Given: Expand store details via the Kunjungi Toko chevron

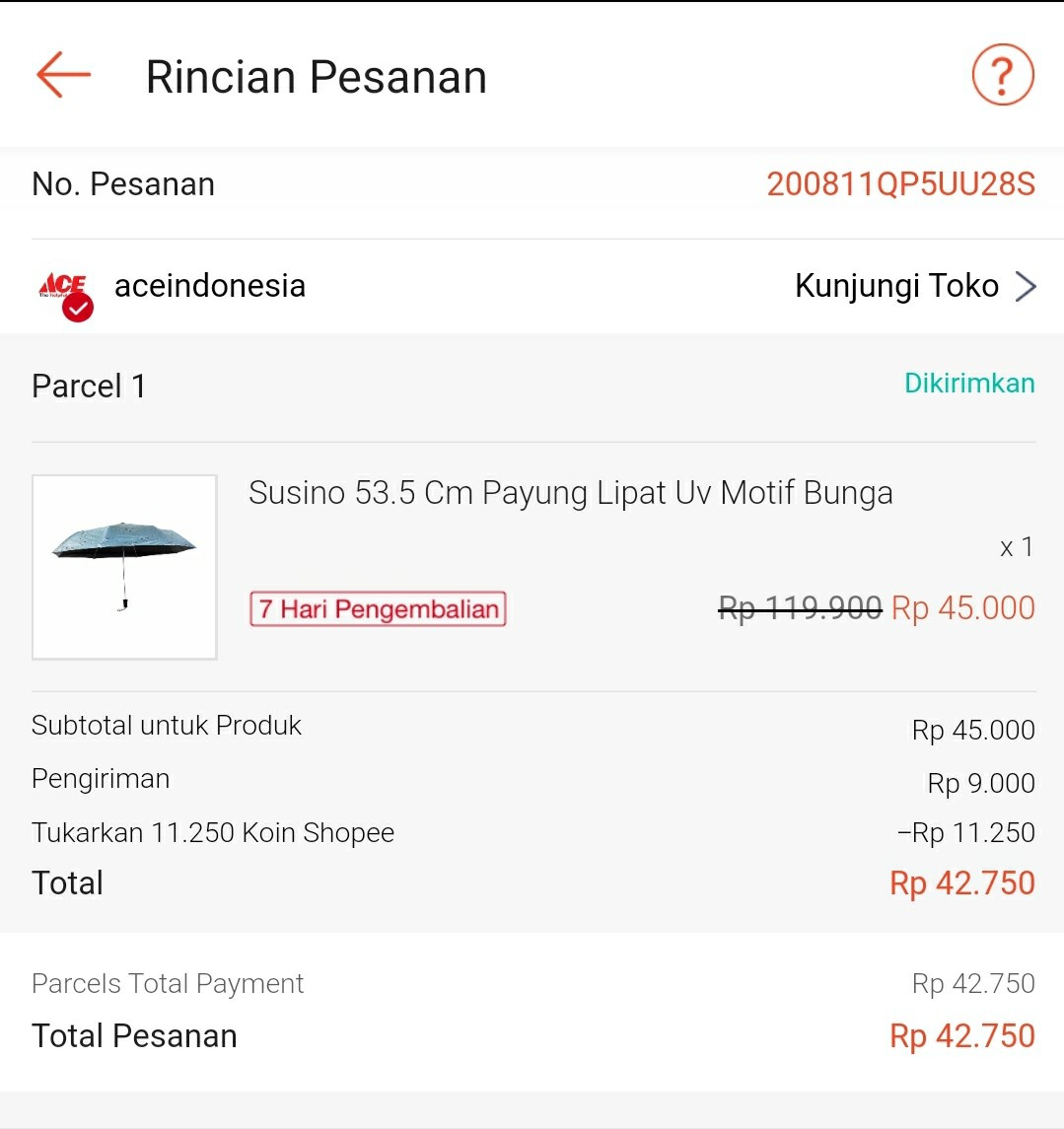Looking at the screenshot, I should coord(1027,286).
